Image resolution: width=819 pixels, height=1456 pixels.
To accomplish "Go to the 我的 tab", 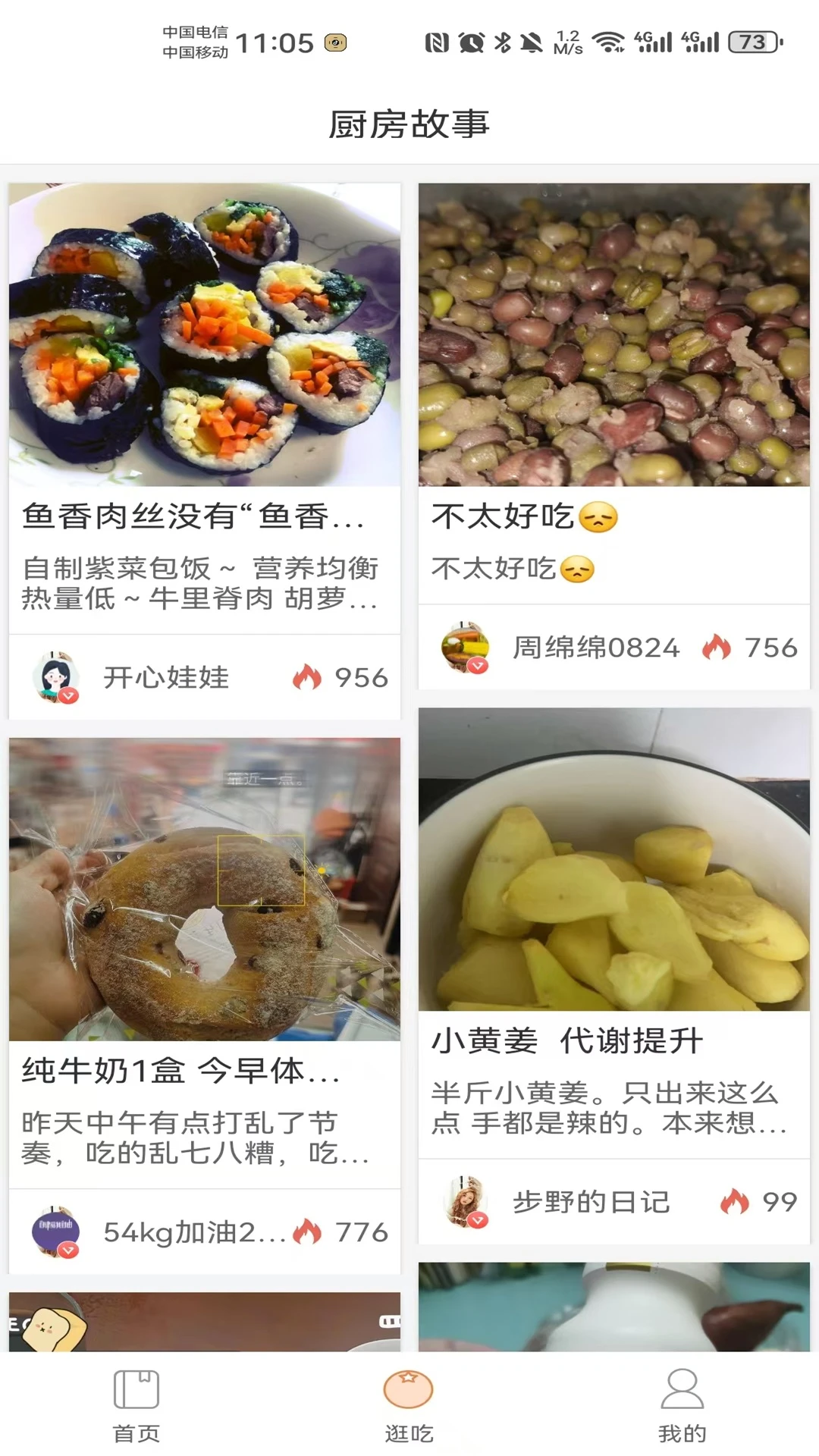I will [x=682, y=1405].
